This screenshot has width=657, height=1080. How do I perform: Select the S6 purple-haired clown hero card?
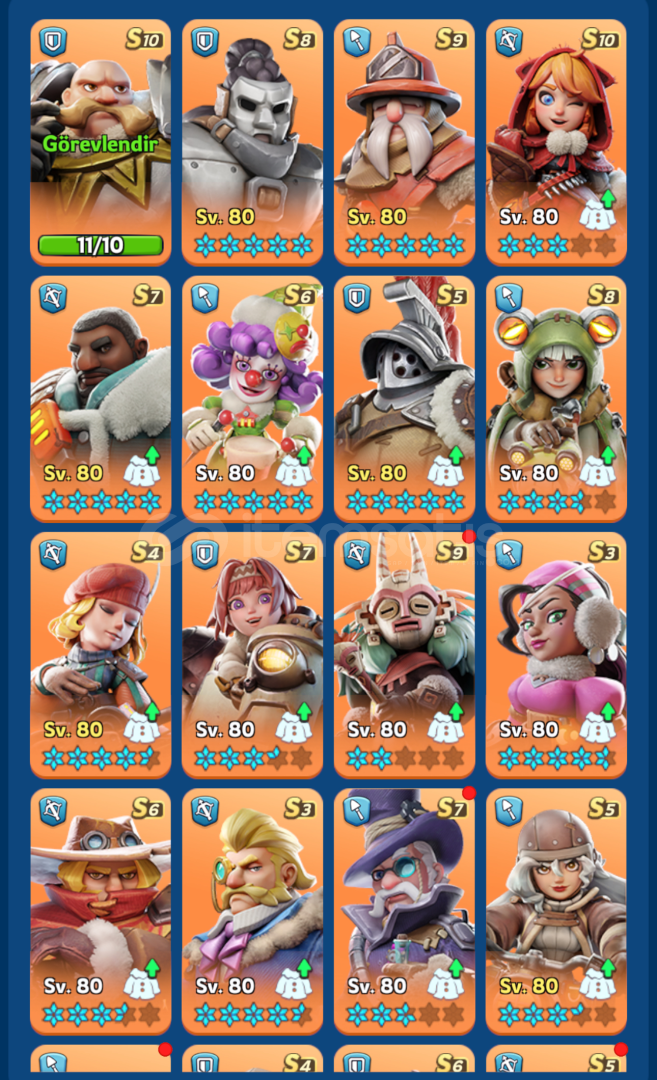click(x=252, y=399)
